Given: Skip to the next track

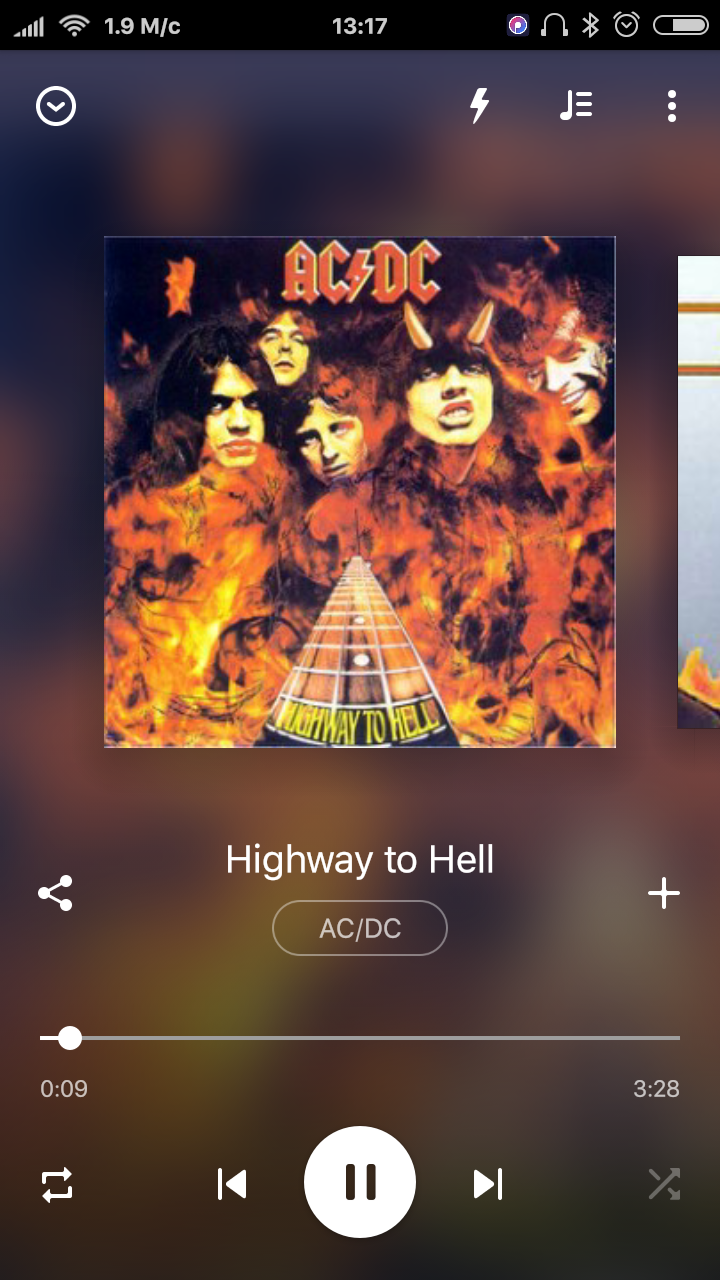Looking at the screenshot, I should pyautogui.click(x=488, y=1185).
